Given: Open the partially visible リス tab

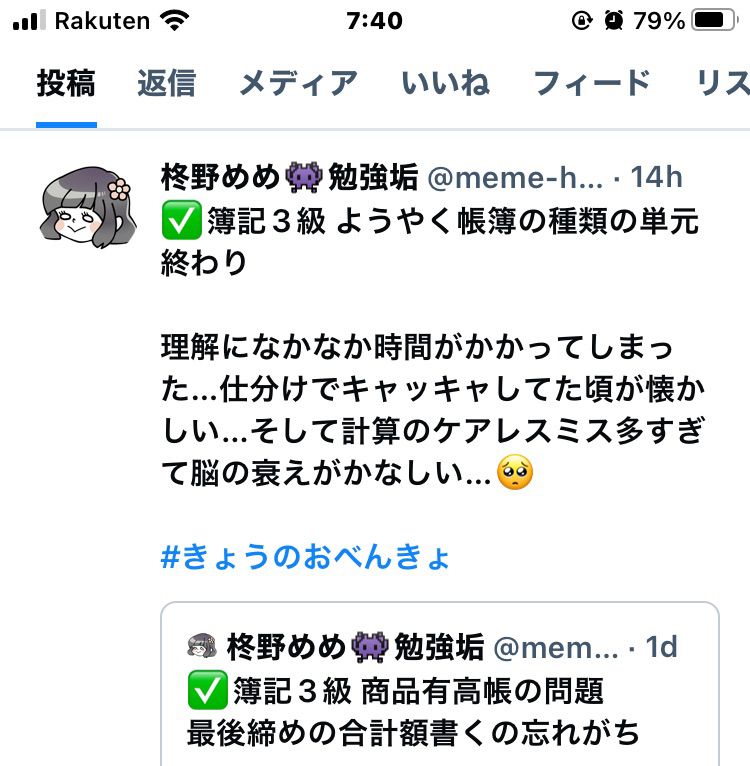Looking at the screenshot, I should [722, 84].
